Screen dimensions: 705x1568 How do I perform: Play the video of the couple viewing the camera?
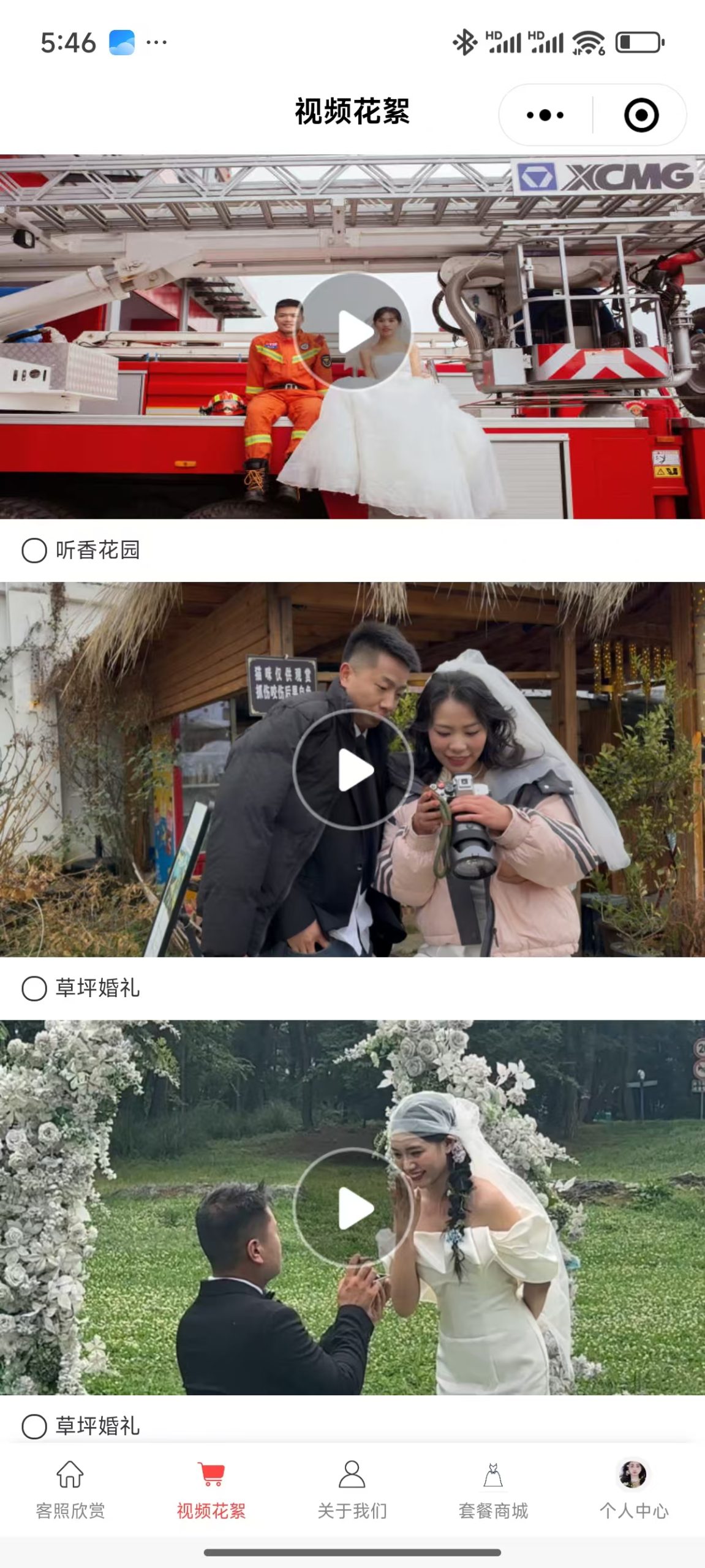tap(353, 769)
